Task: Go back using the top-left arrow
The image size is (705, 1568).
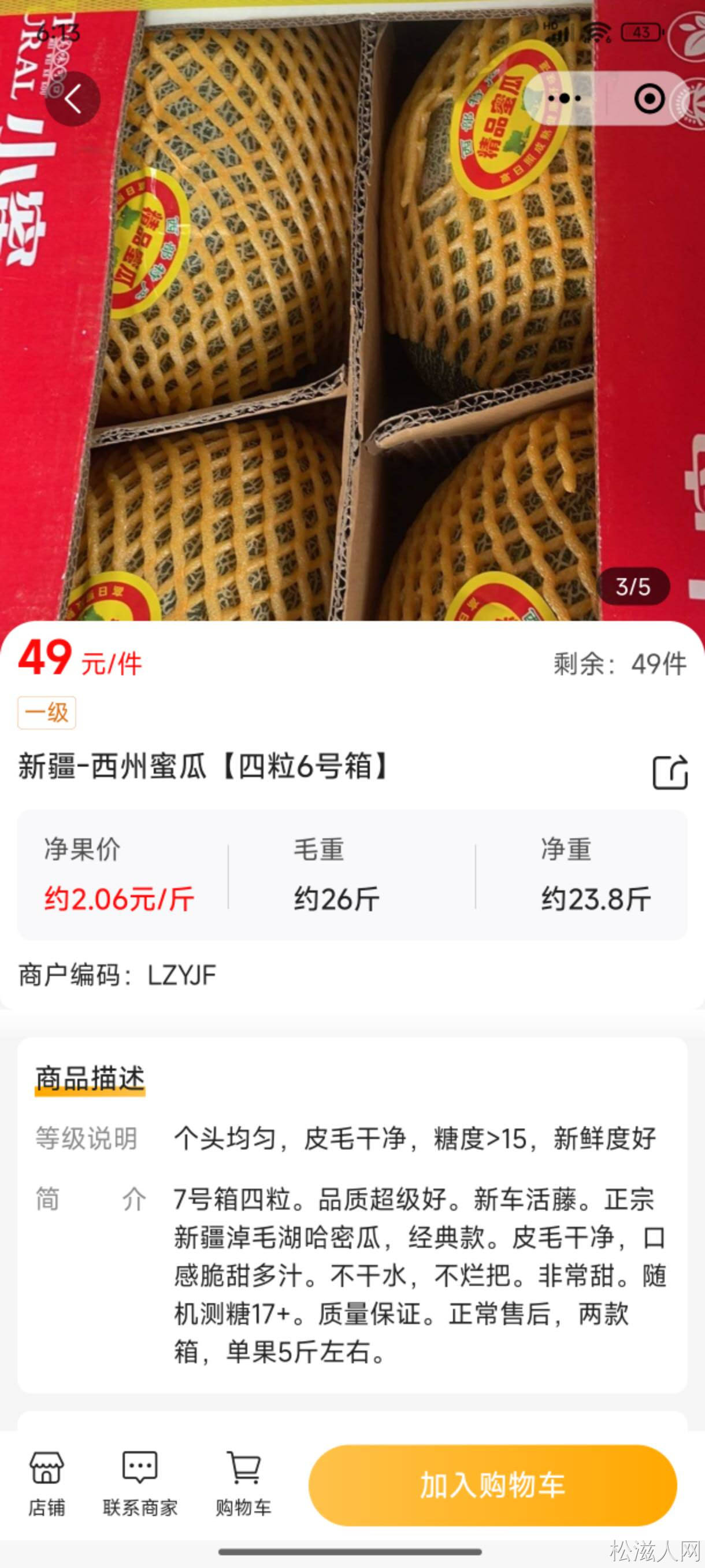Action: coord(73,99)
